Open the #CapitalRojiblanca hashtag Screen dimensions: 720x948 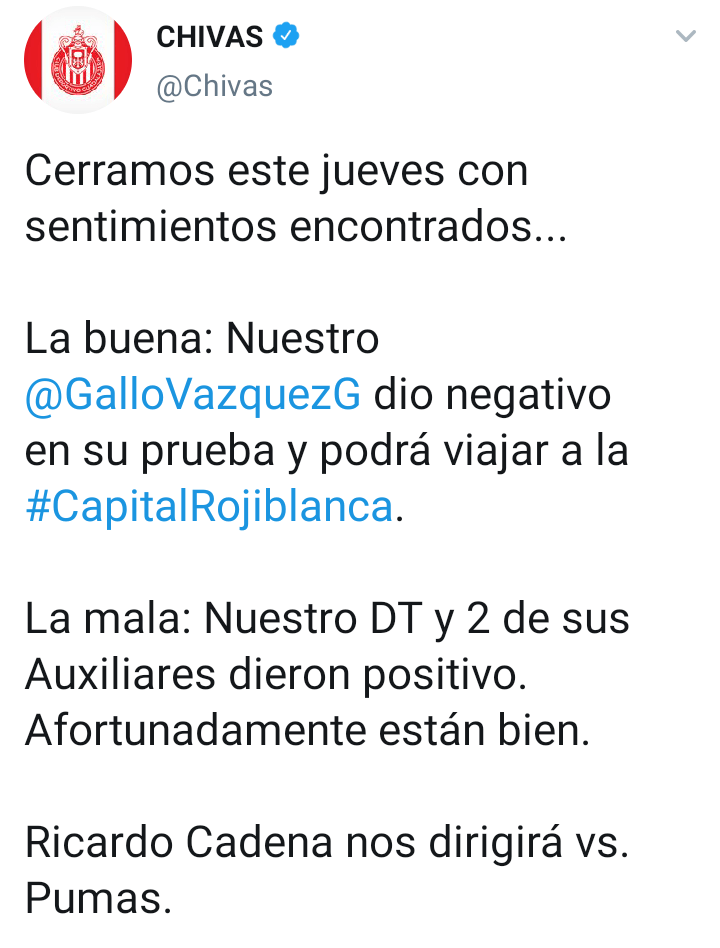[x=210, y=507]
